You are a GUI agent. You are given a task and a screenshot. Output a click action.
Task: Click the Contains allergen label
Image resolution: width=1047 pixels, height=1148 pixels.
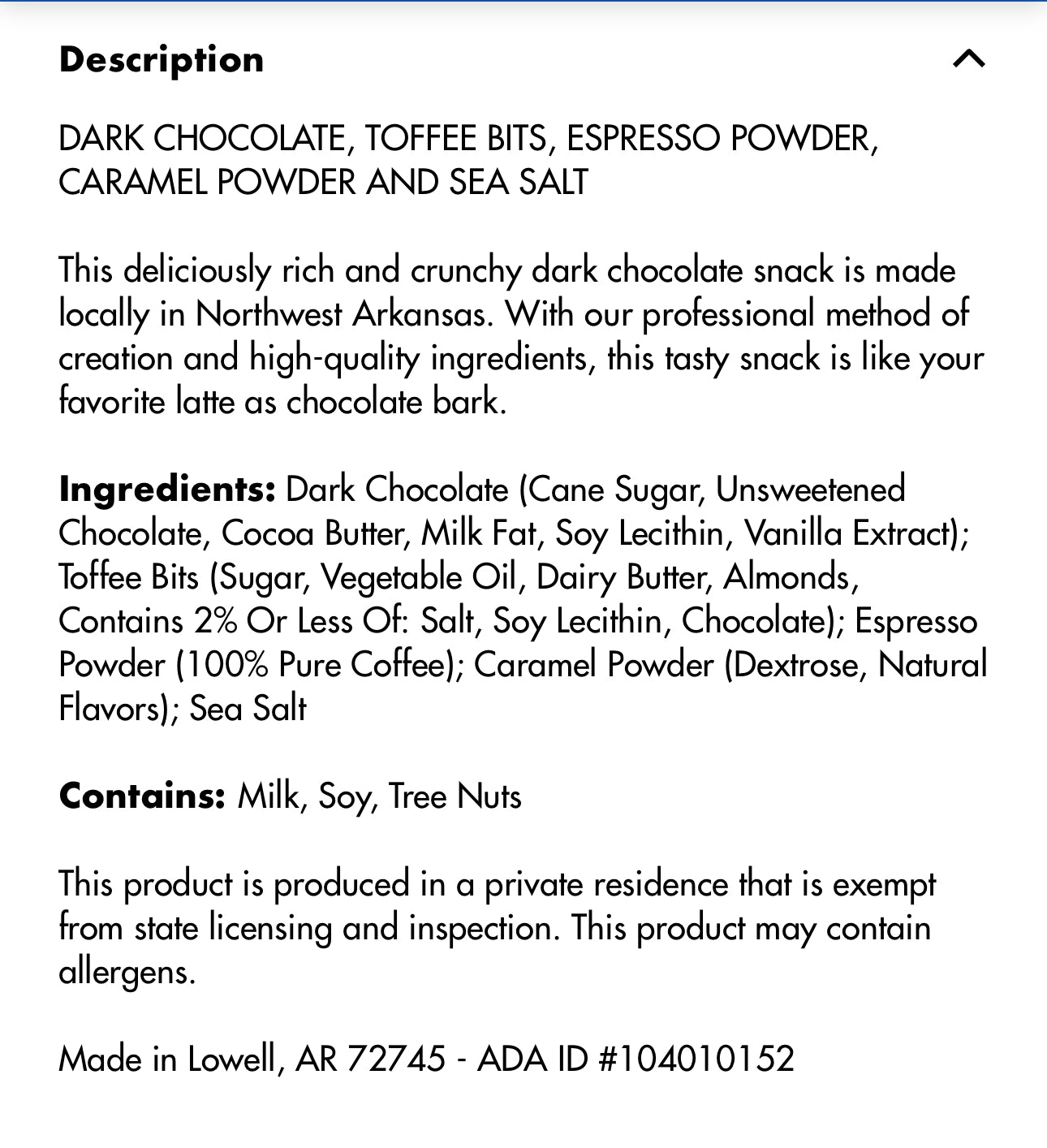pyautogui.click(x=140, y=796)
